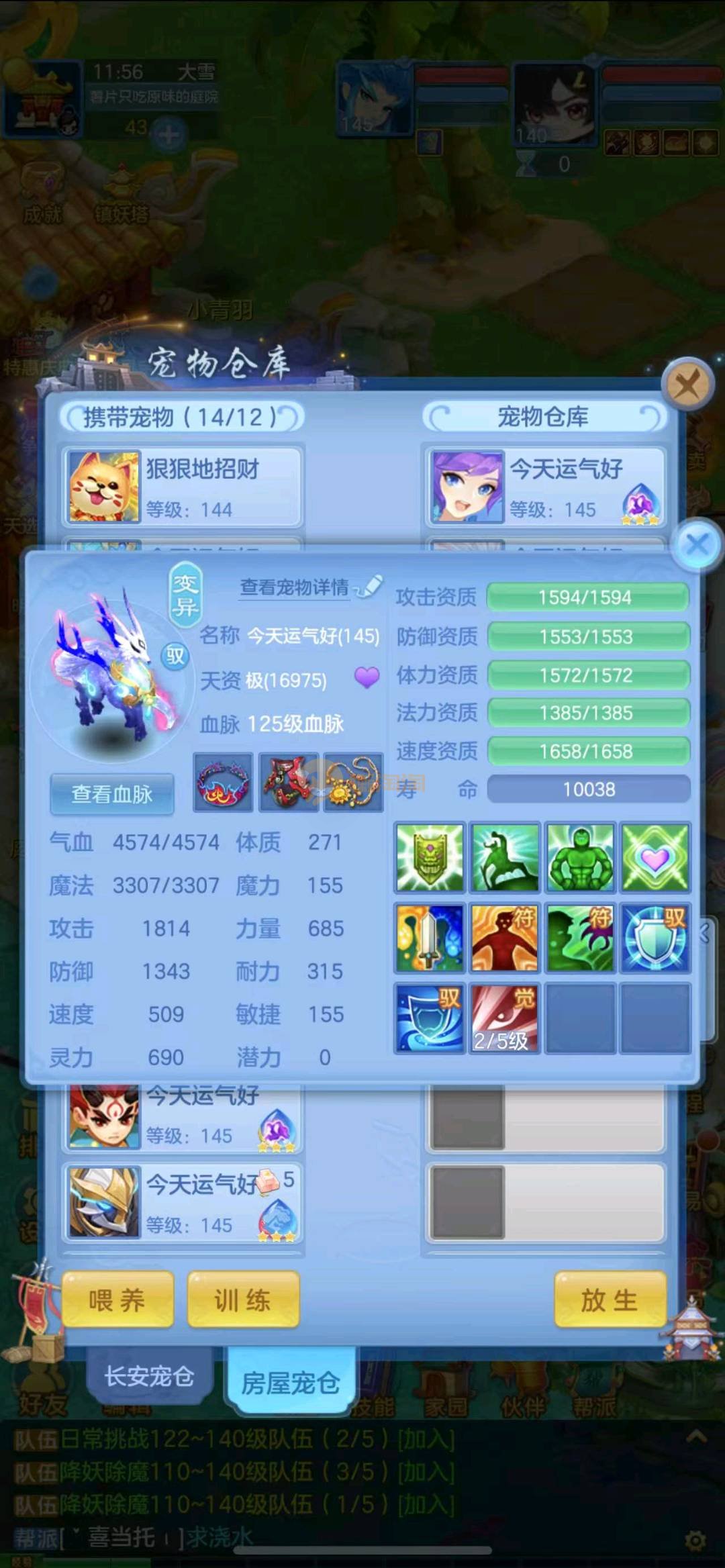Tap the 喂养 button
This screenshot has height=1568, width=725.
coord(117,1300)
